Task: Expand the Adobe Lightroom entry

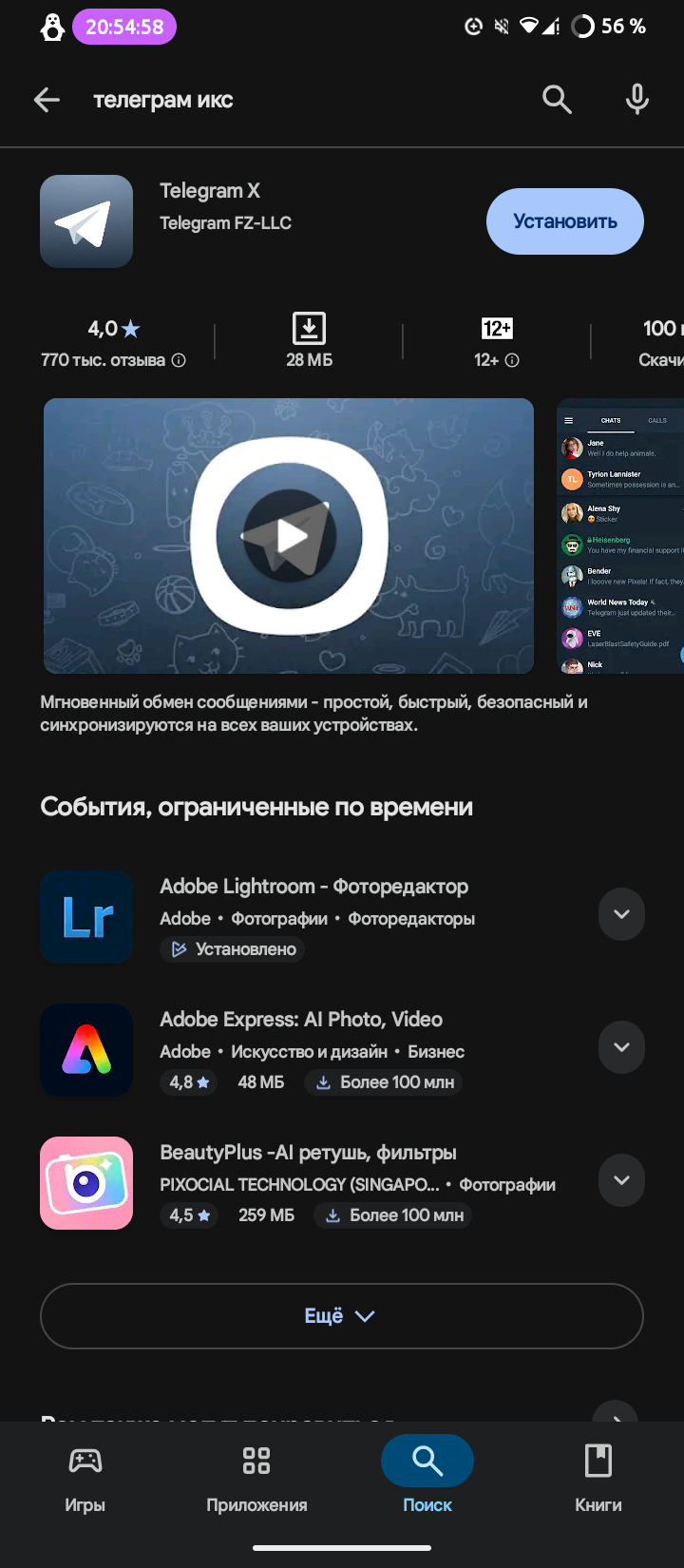Action: 621,914
